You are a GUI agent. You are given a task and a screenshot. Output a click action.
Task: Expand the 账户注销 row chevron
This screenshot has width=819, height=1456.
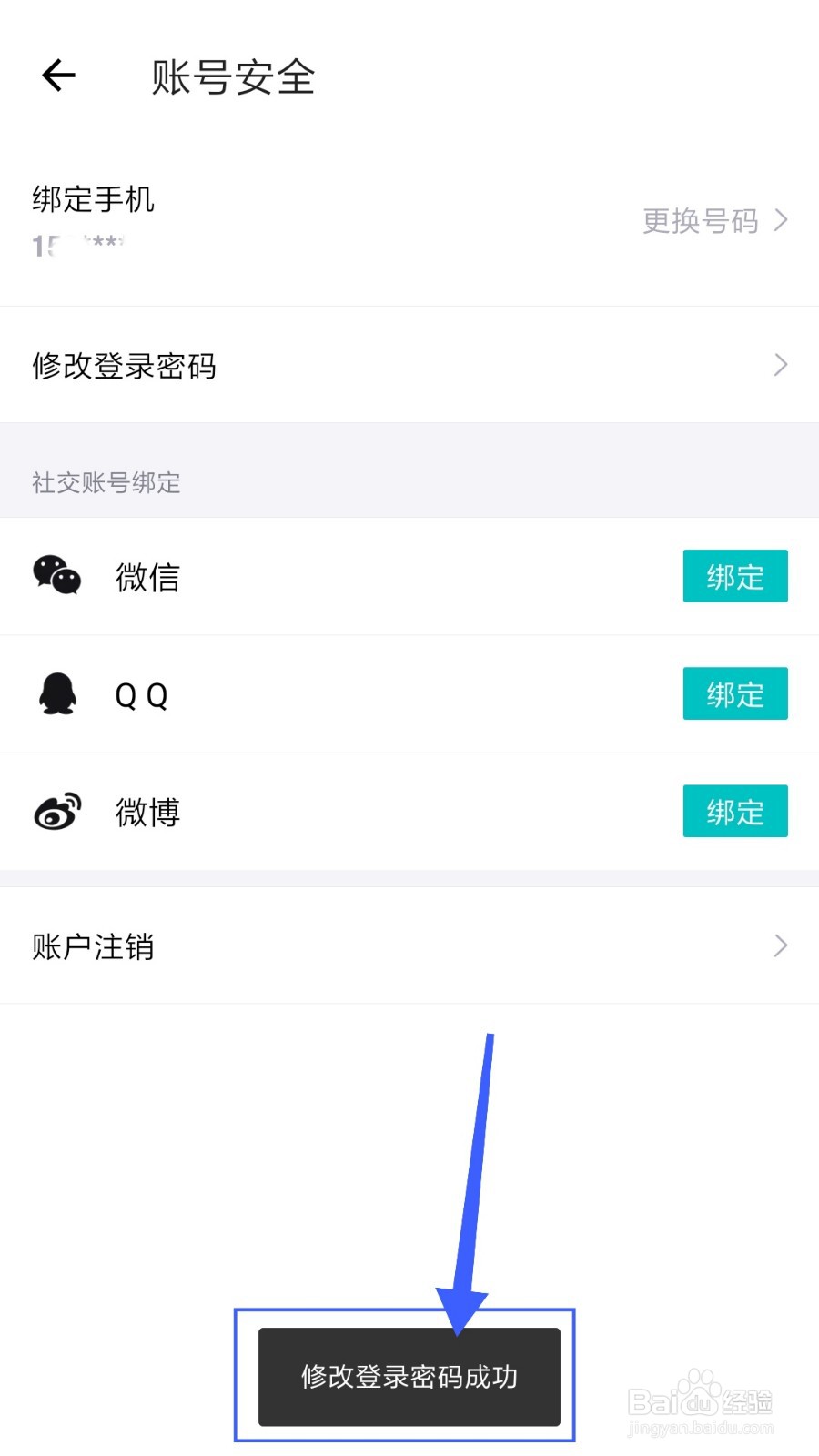coord(780,945)
